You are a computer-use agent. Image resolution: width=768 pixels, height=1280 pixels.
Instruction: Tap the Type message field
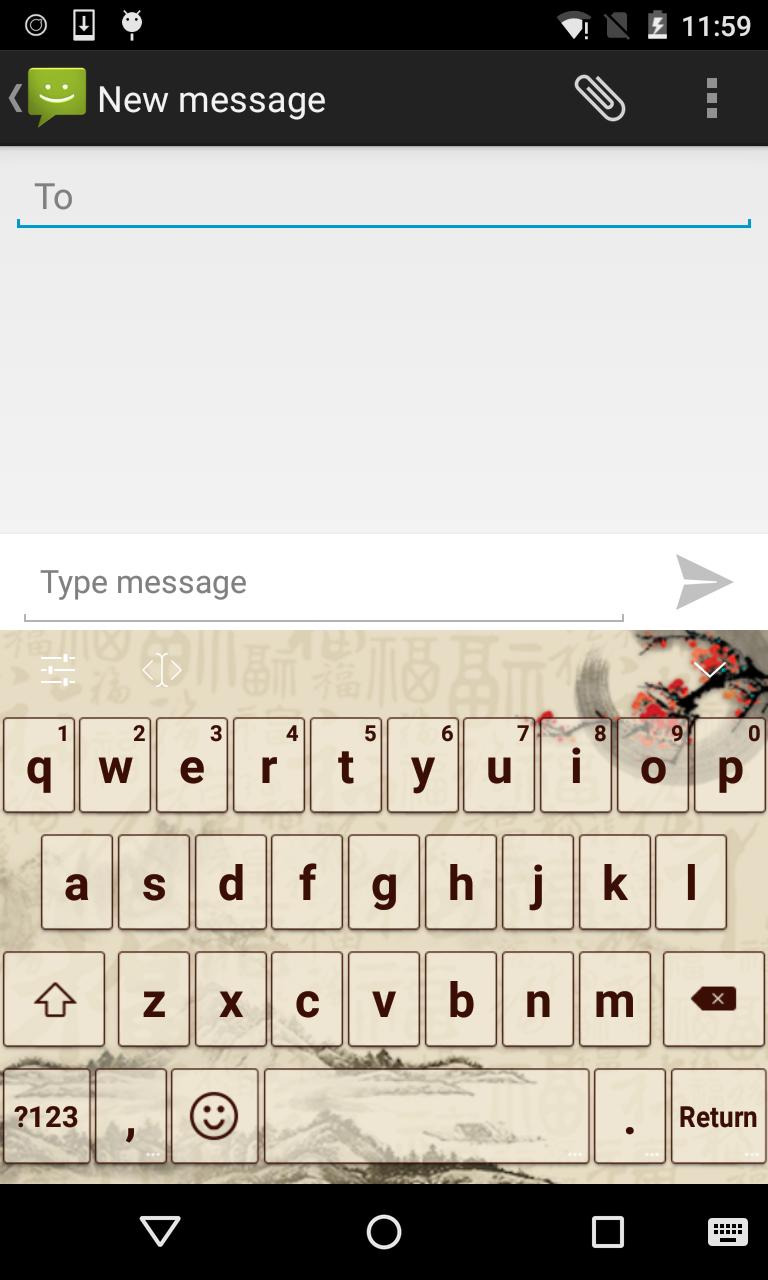323,583
